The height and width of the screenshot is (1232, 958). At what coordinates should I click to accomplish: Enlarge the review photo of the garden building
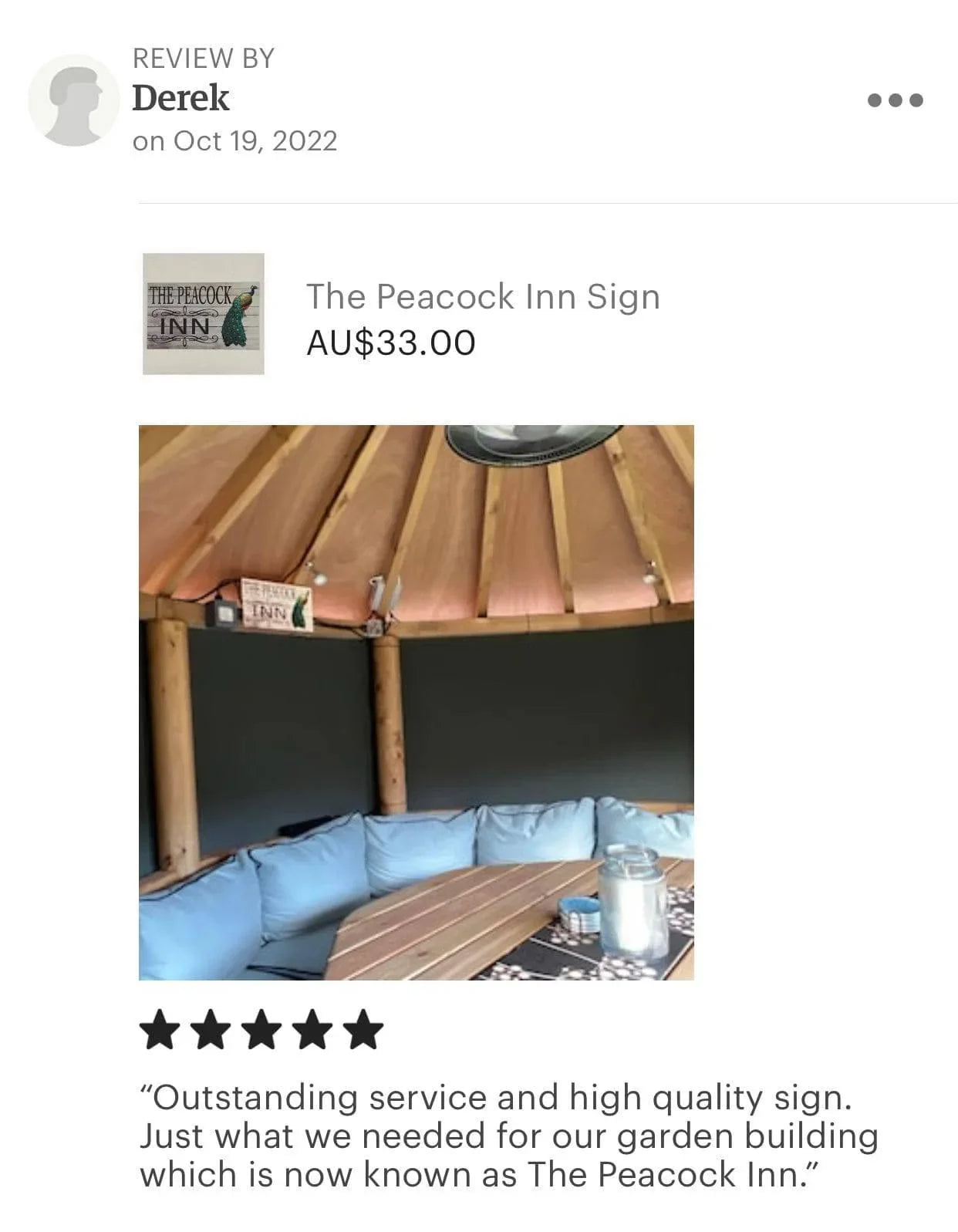416,702
